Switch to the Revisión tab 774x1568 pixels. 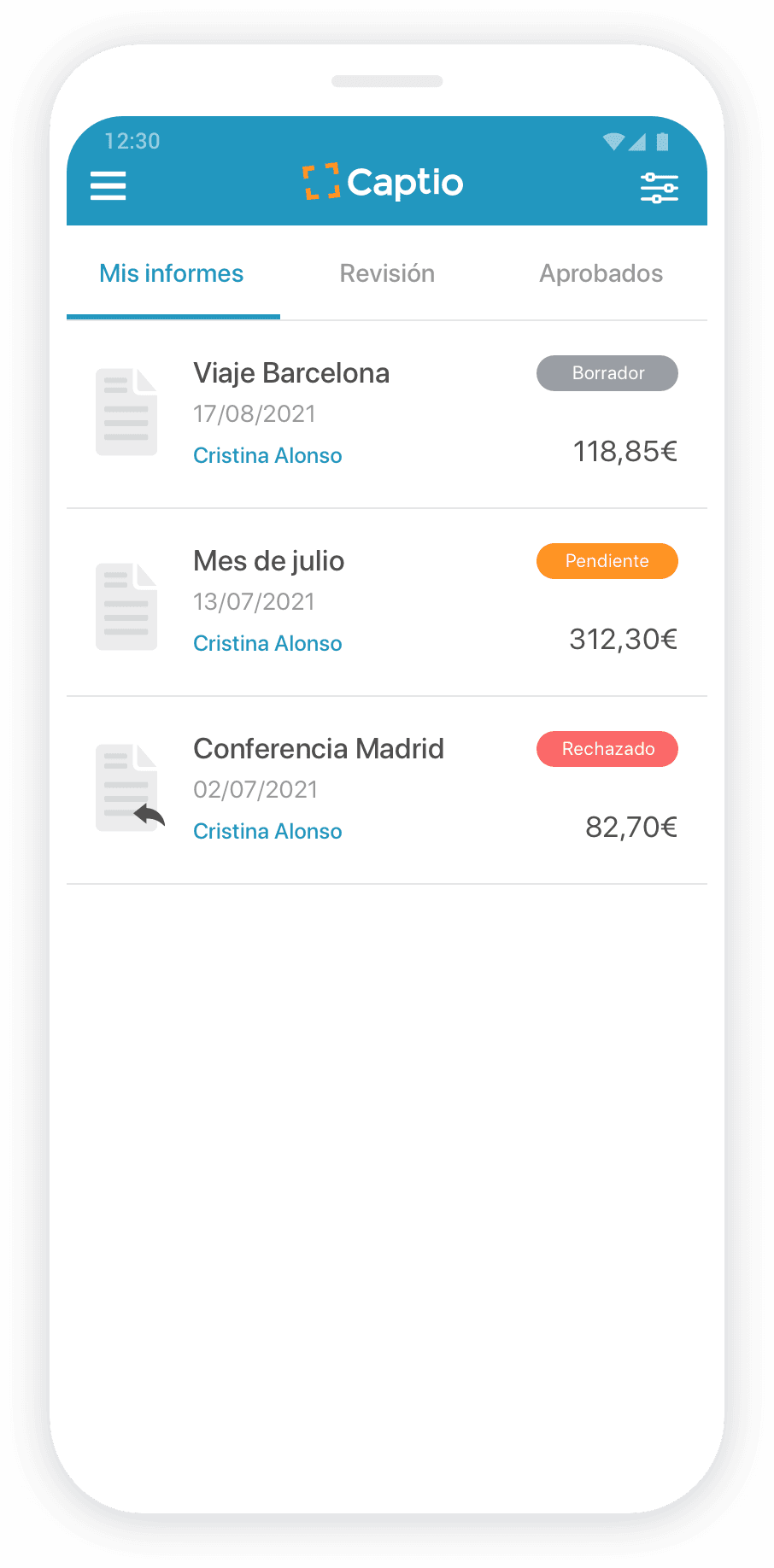(387, 273)
